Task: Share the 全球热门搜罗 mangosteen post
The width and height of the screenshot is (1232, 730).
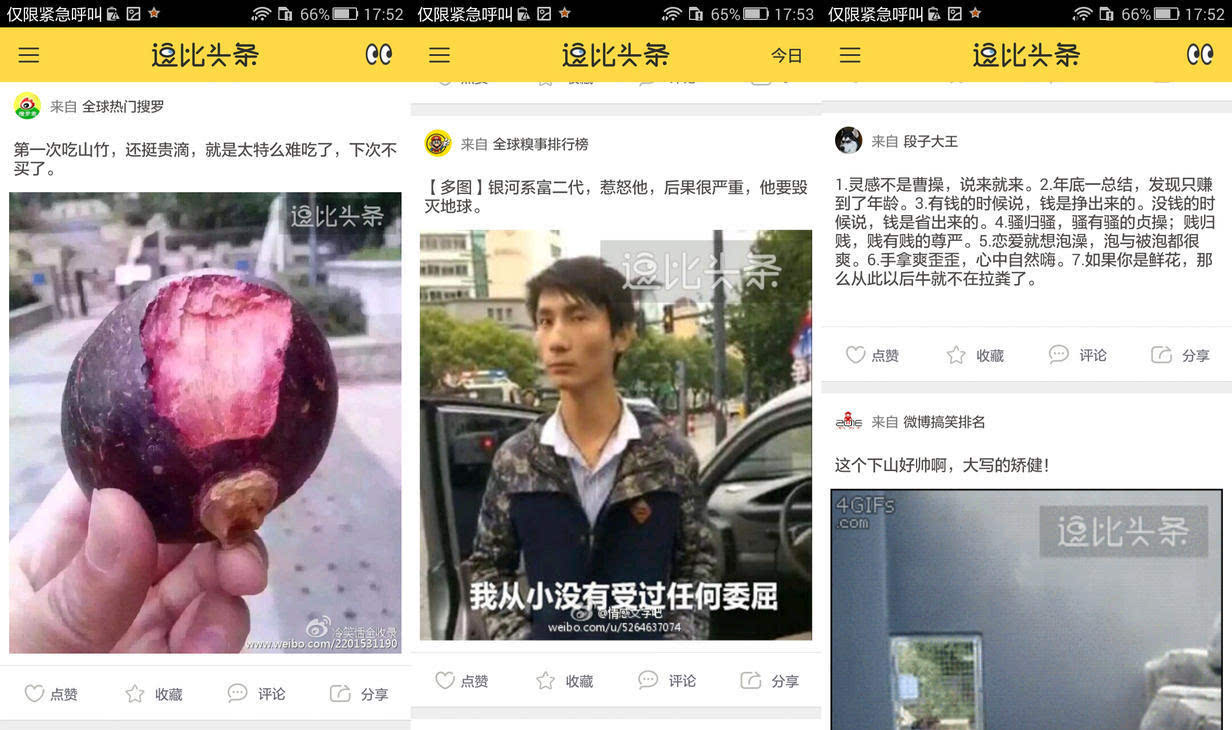Action: point(359,694)
